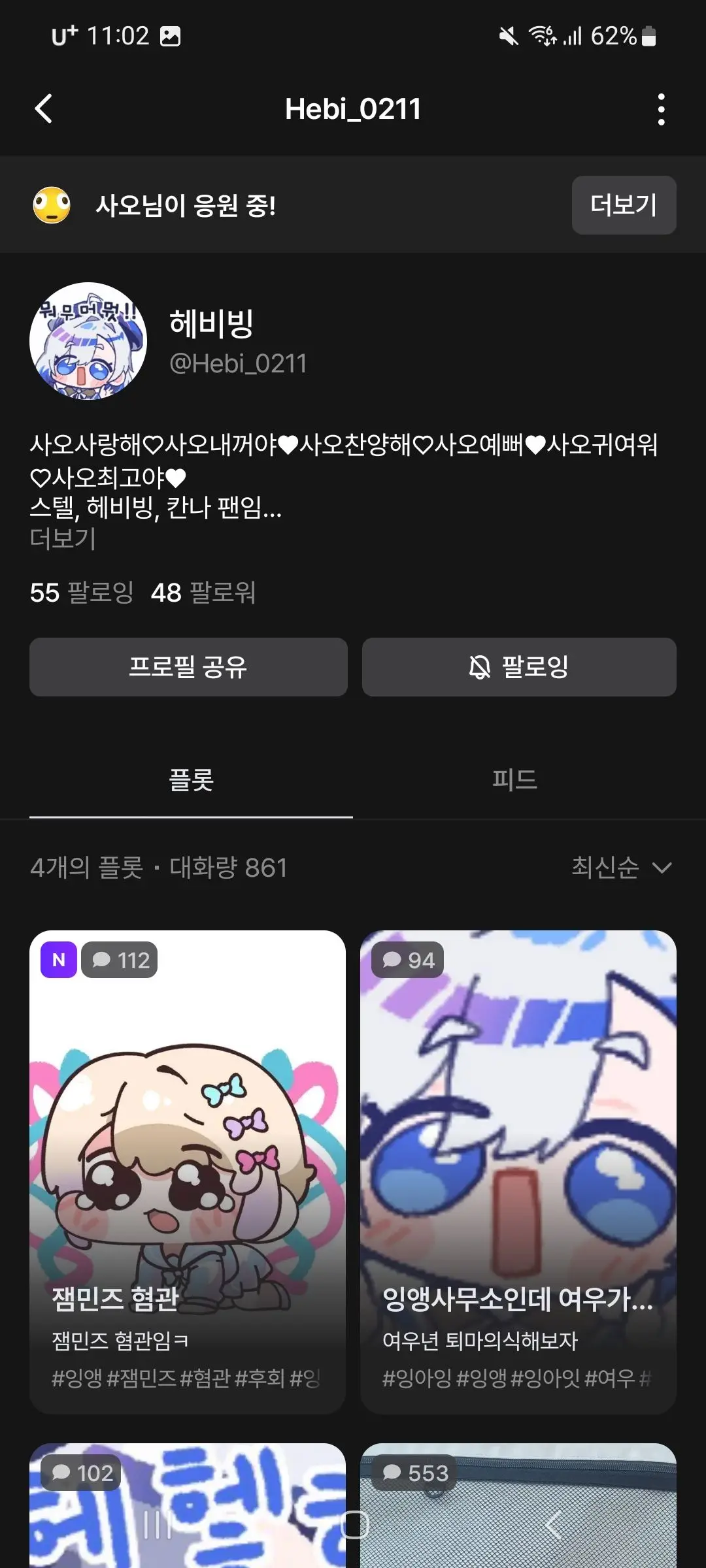The image size is (706, 1568).
Task: Expand the bio with the gray 더보기 link
Action: (x=63, y=539)
